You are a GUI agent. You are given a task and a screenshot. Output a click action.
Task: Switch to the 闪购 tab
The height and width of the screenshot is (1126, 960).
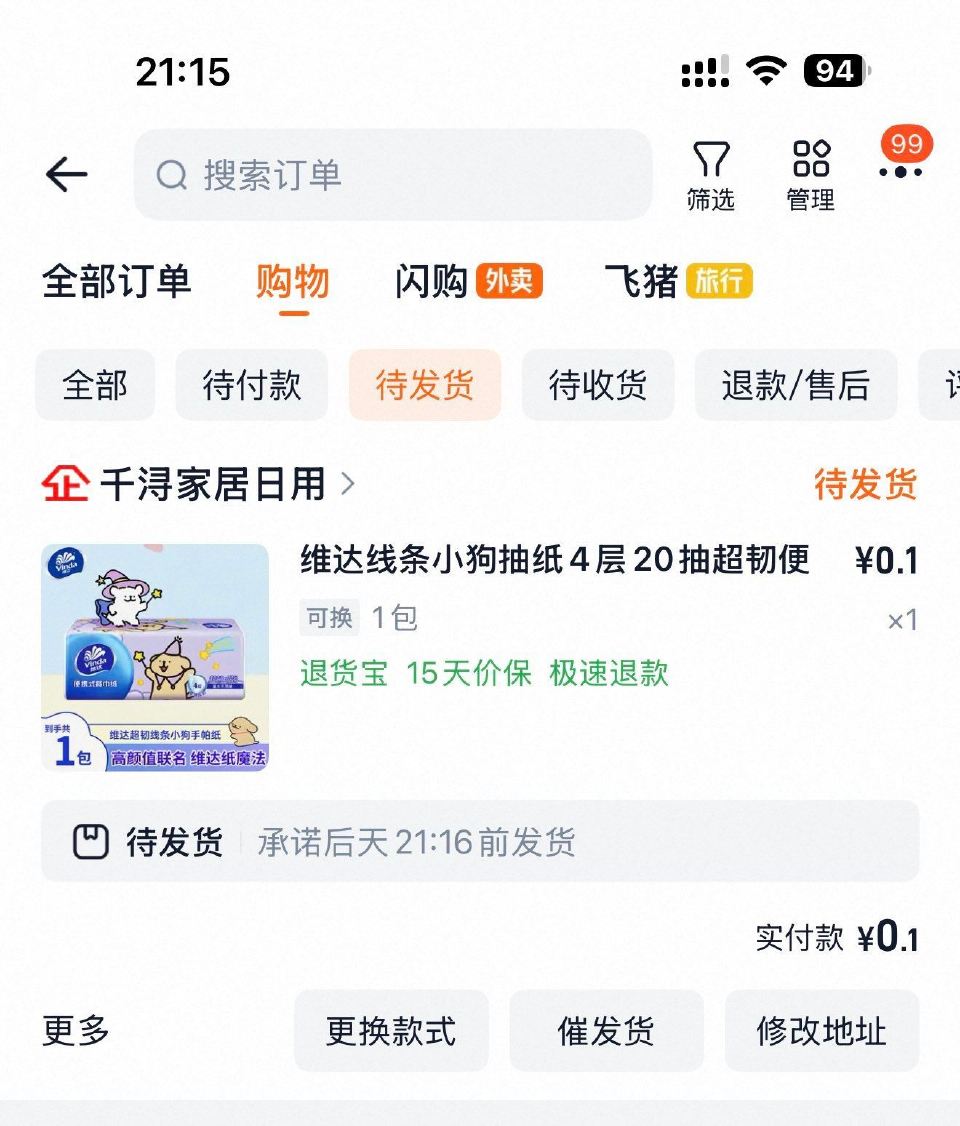tap(432, 282)
